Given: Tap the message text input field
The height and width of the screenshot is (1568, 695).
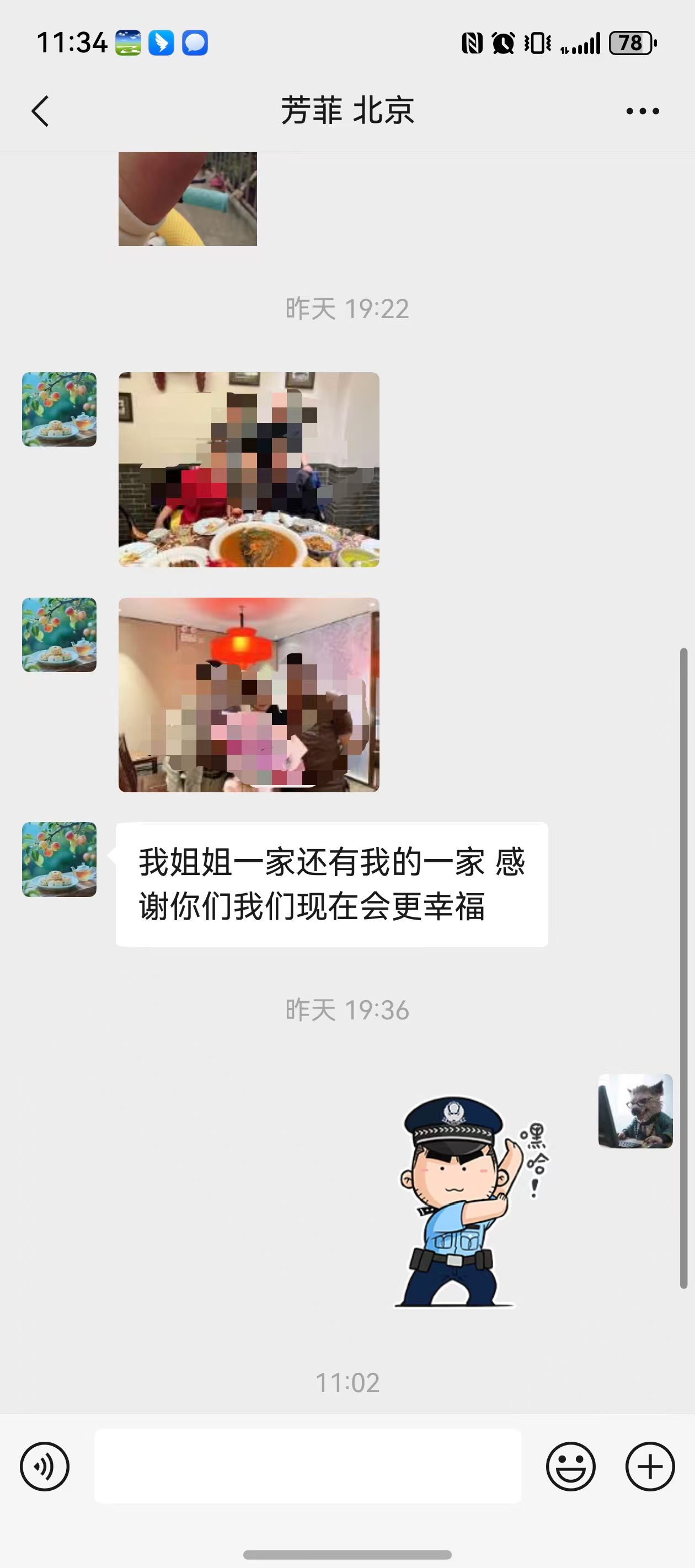Looking at the screenshot, I should click(308, 1467).
